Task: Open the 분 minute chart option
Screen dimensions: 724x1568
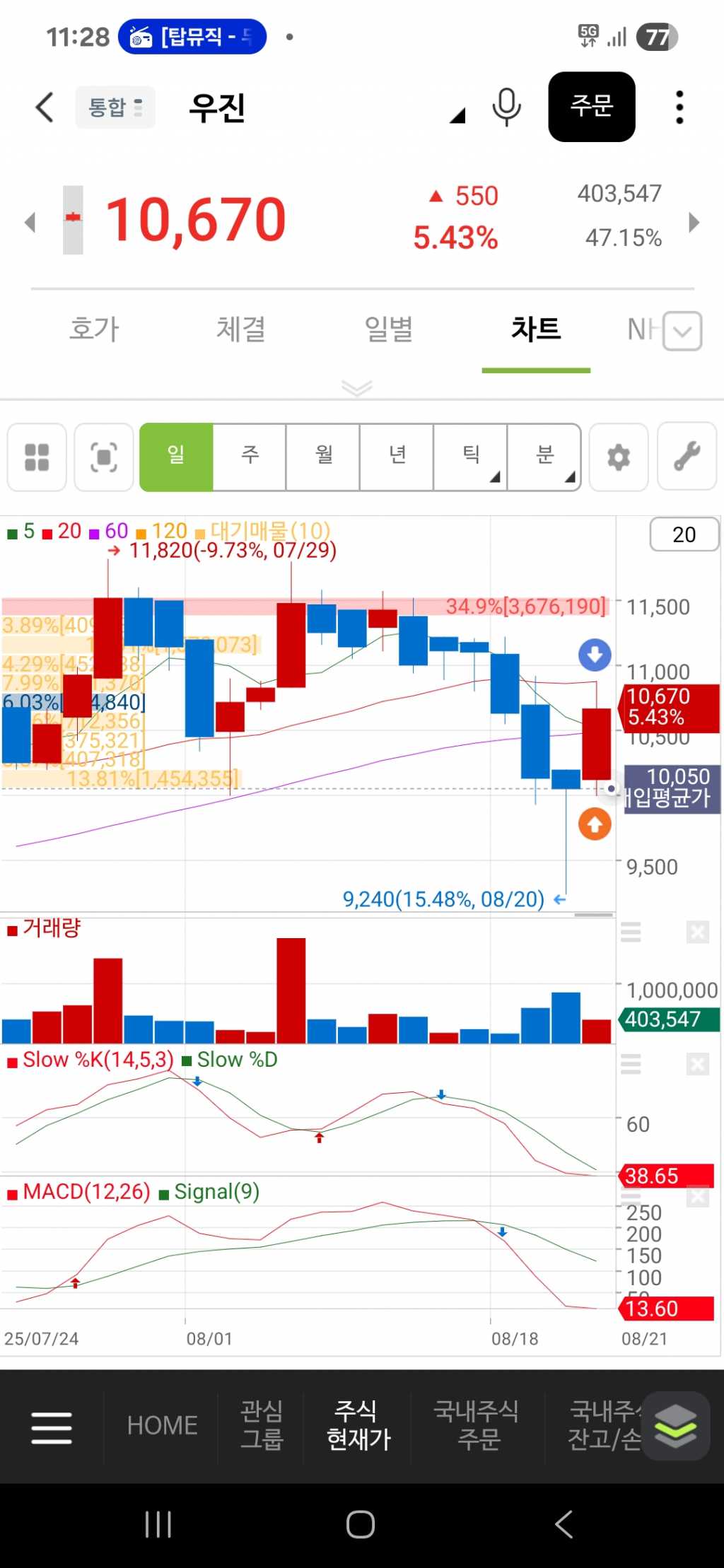Action: pyautogui.click(x=544, y=457)
